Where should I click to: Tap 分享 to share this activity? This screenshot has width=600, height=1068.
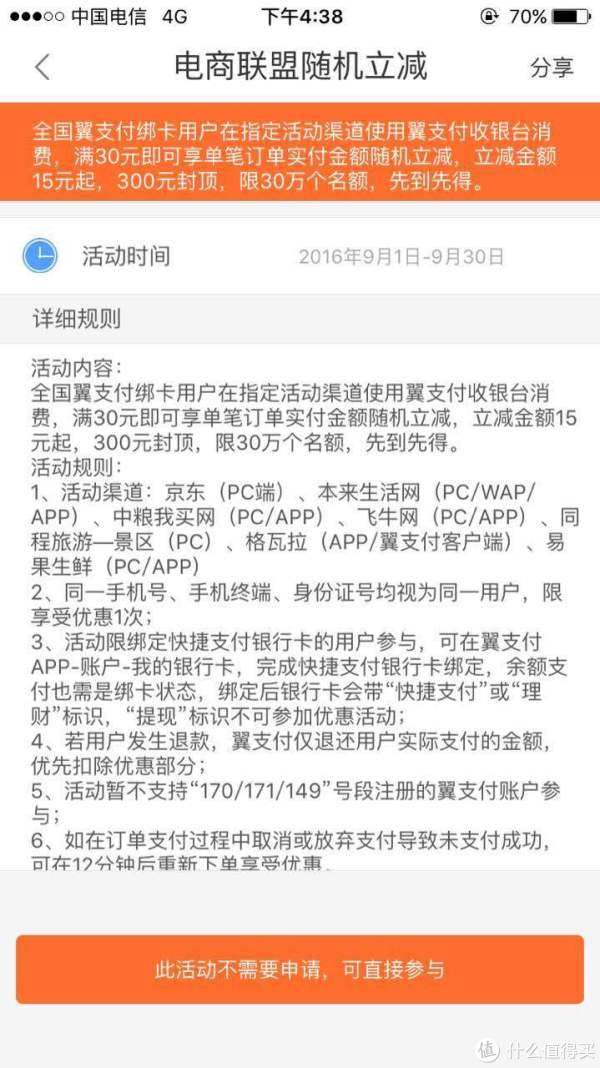point(552,67)
